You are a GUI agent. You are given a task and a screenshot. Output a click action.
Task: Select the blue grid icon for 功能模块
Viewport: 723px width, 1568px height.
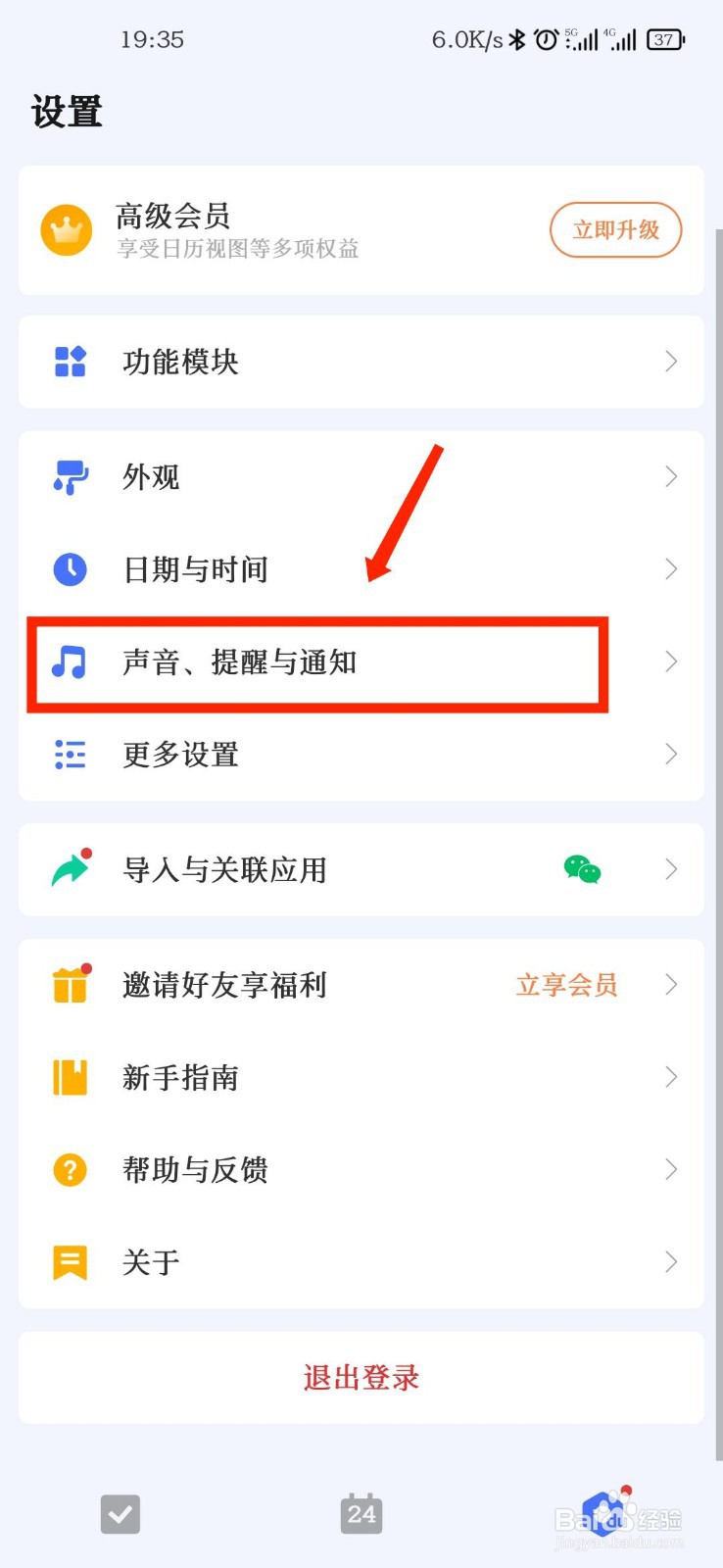coord(70,362)
